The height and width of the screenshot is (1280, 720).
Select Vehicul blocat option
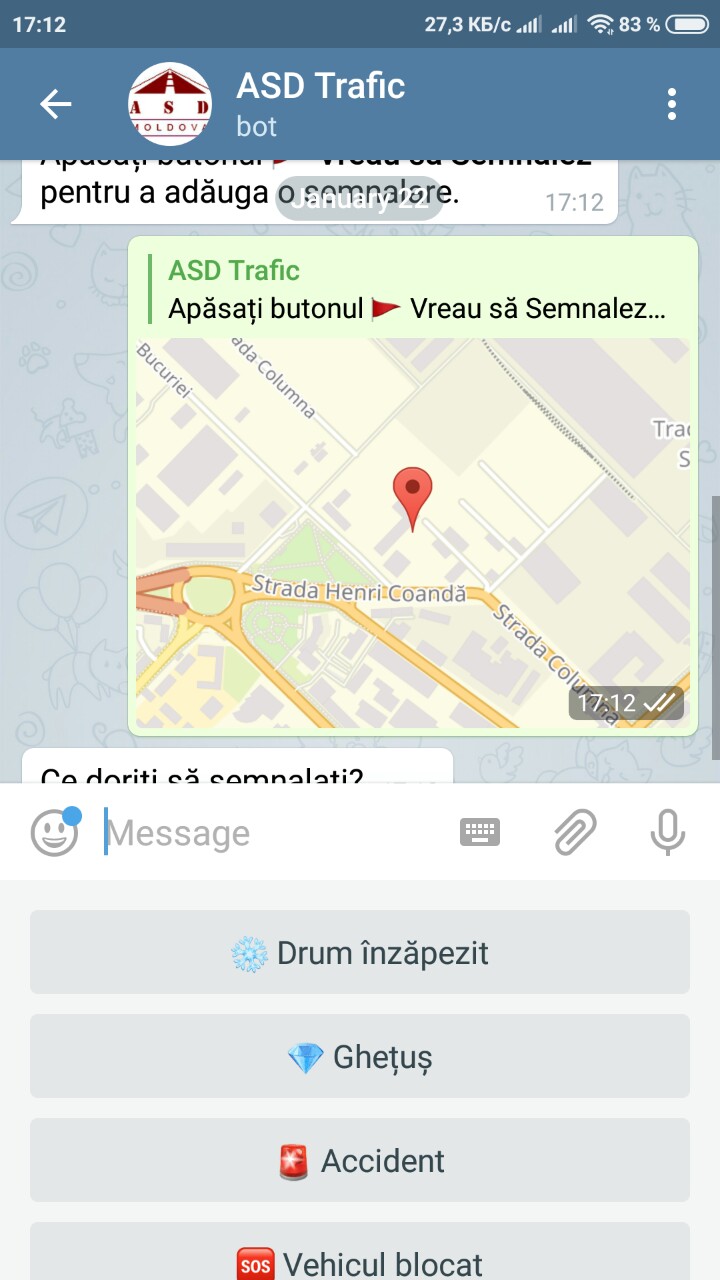point(360,1257)
